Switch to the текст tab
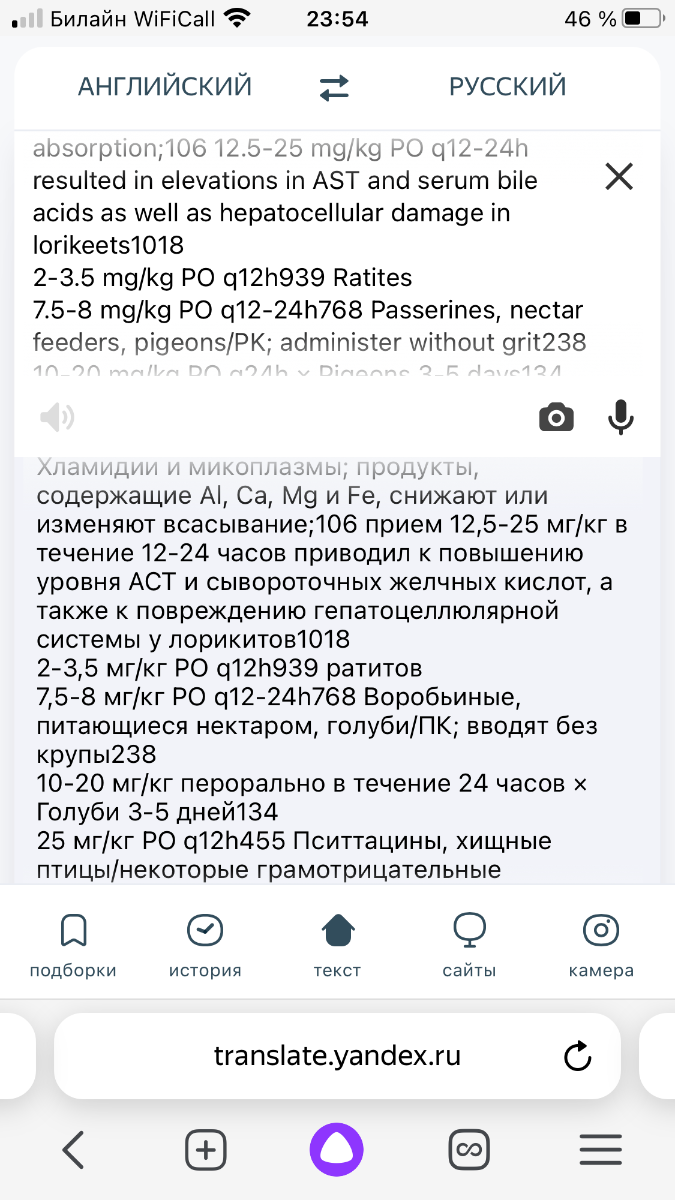The height and width of the screenshot is (1200, 675). pos(337,945)
